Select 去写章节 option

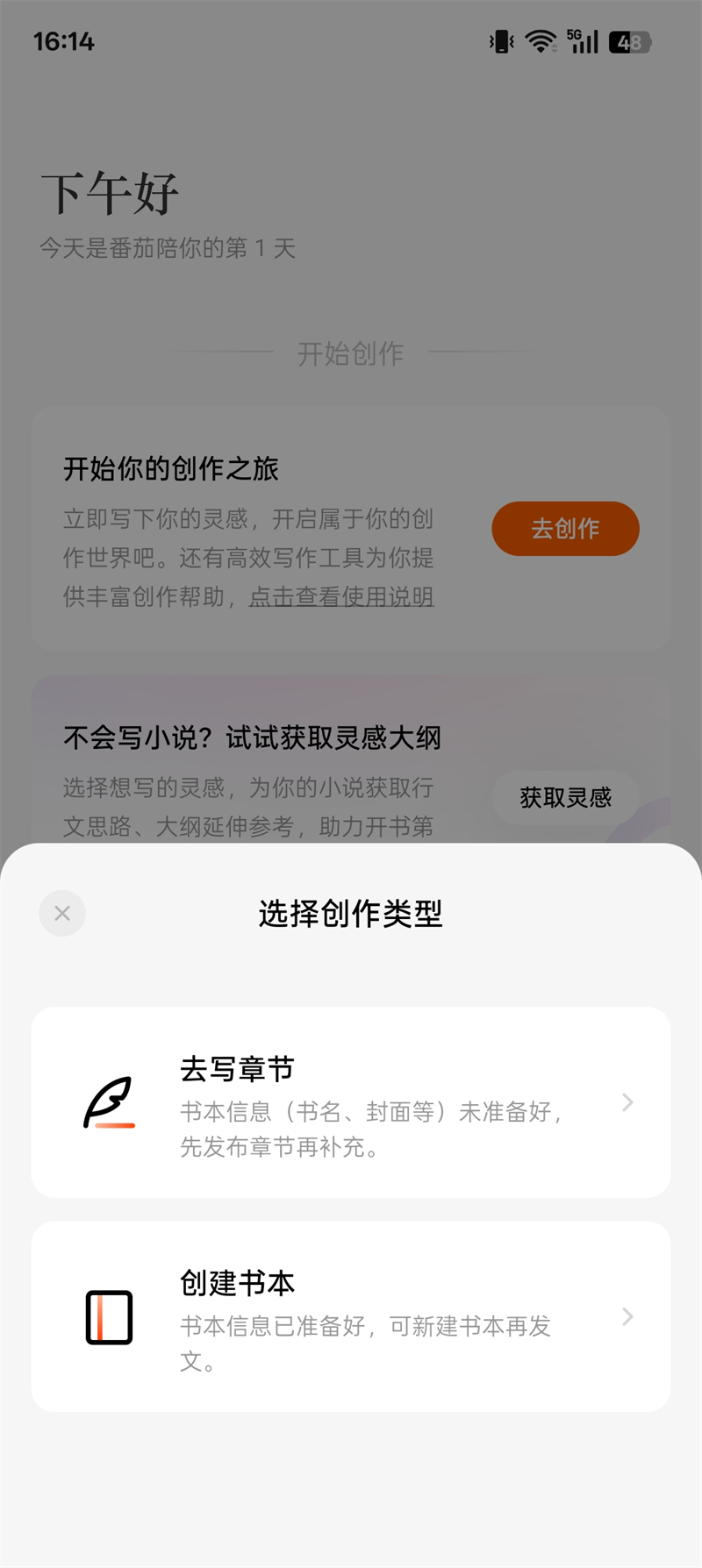click(x=350, y=1102)
